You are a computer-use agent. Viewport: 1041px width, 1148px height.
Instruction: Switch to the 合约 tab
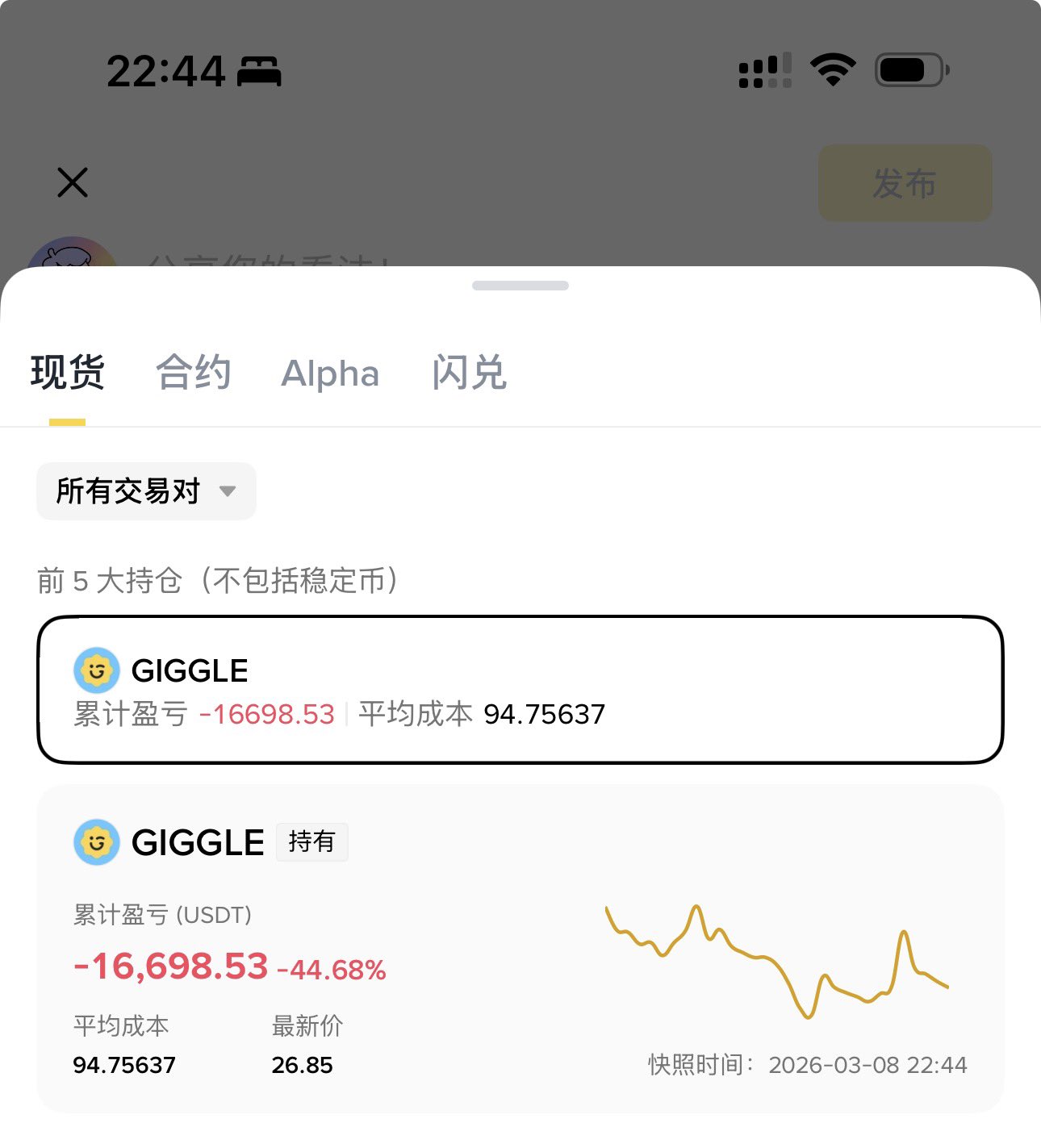click(194, 373)
